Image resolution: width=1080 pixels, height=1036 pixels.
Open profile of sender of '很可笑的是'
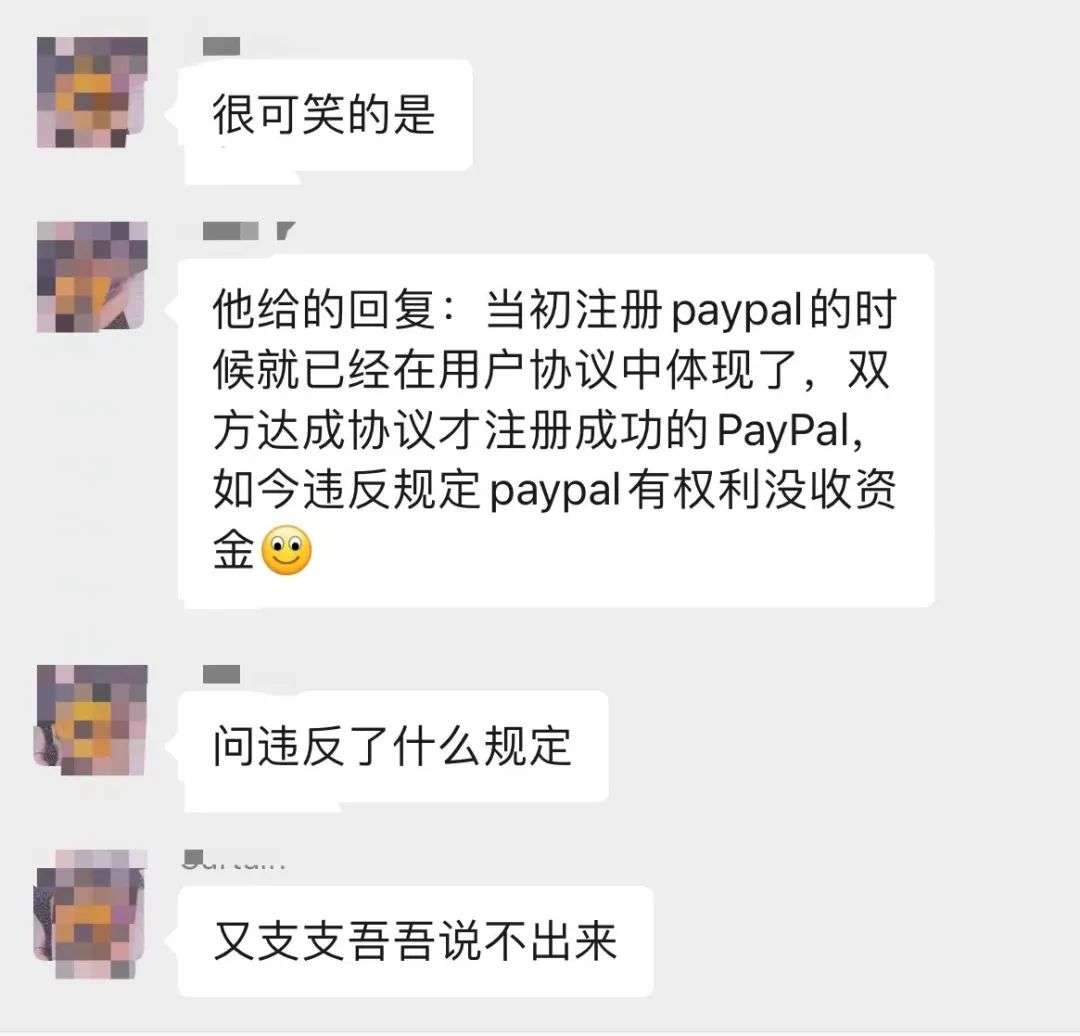[x=91, y=92]
